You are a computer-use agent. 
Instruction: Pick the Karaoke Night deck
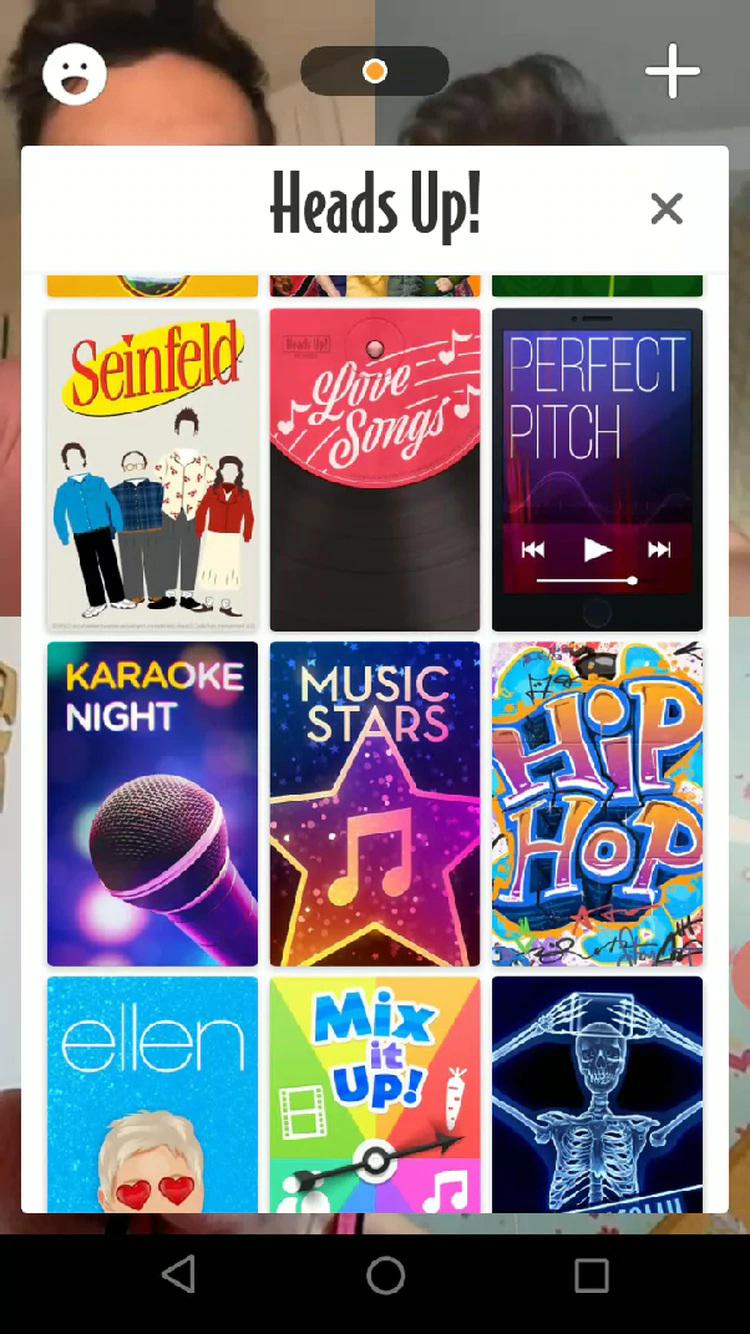pos(152,804)
